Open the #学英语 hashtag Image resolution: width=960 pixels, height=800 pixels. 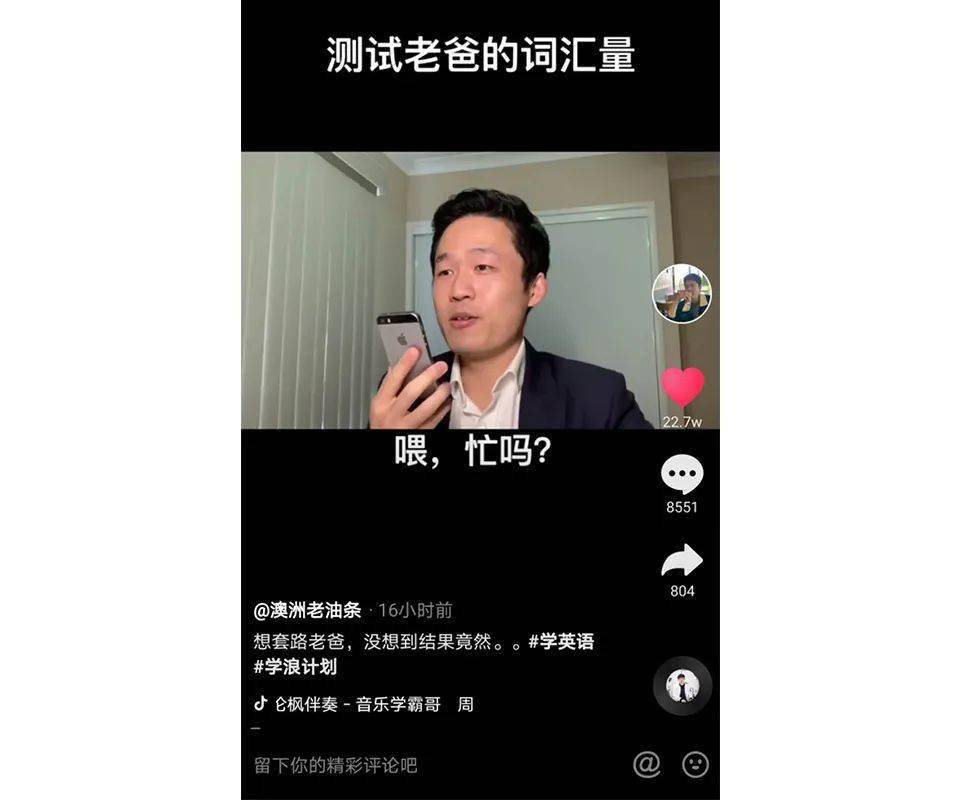tap(561, 641)
